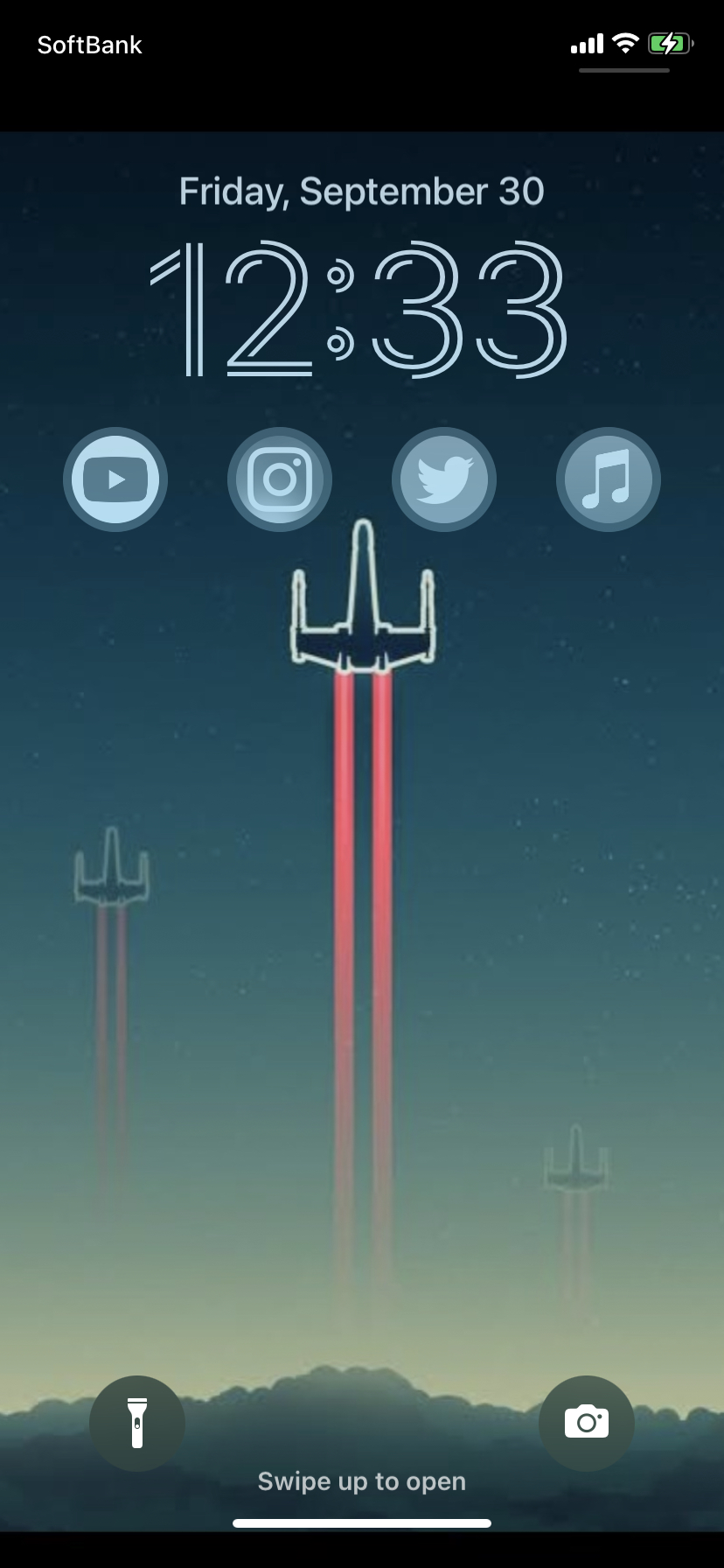Open the Music widget
This screenshot has width=724, height=1568.
click(x=609, y=479)
